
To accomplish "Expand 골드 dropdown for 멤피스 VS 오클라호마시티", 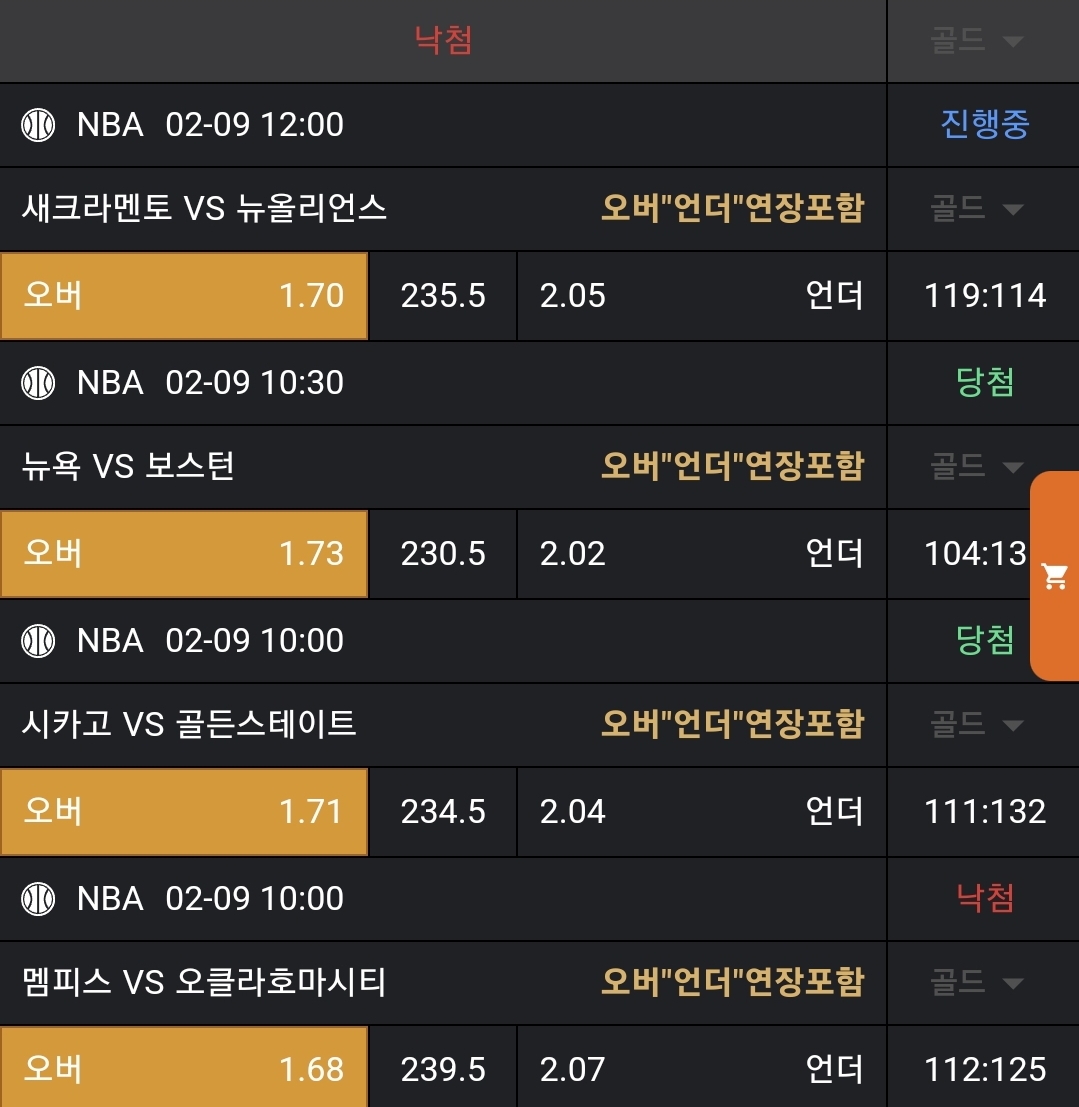I will tap(977, 982).
